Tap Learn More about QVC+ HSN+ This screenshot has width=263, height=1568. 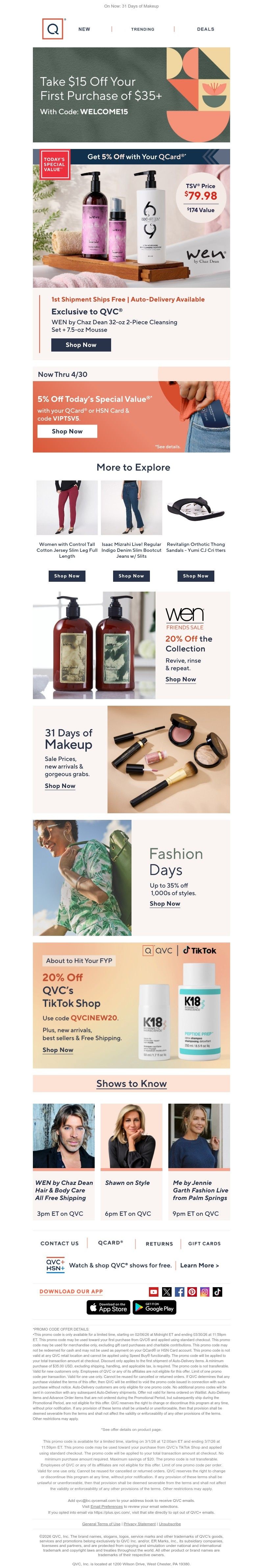199,1265
